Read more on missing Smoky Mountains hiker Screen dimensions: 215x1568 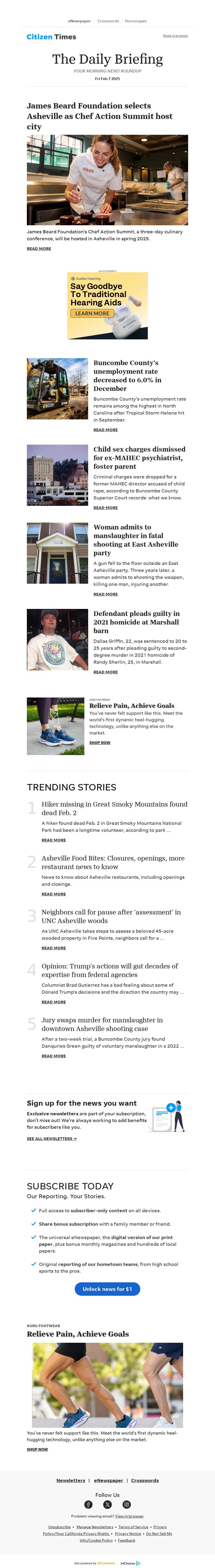tap(53, 840)
